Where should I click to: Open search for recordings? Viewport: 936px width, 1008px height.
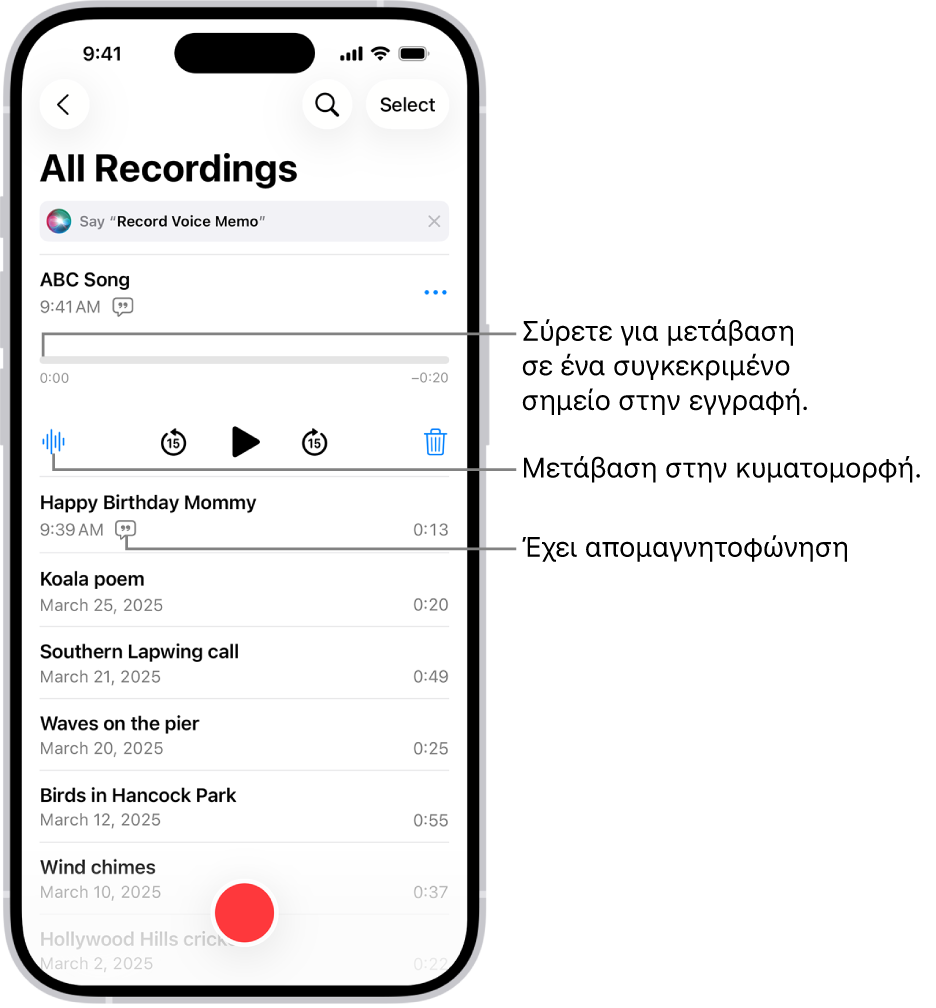click(327, 105)
